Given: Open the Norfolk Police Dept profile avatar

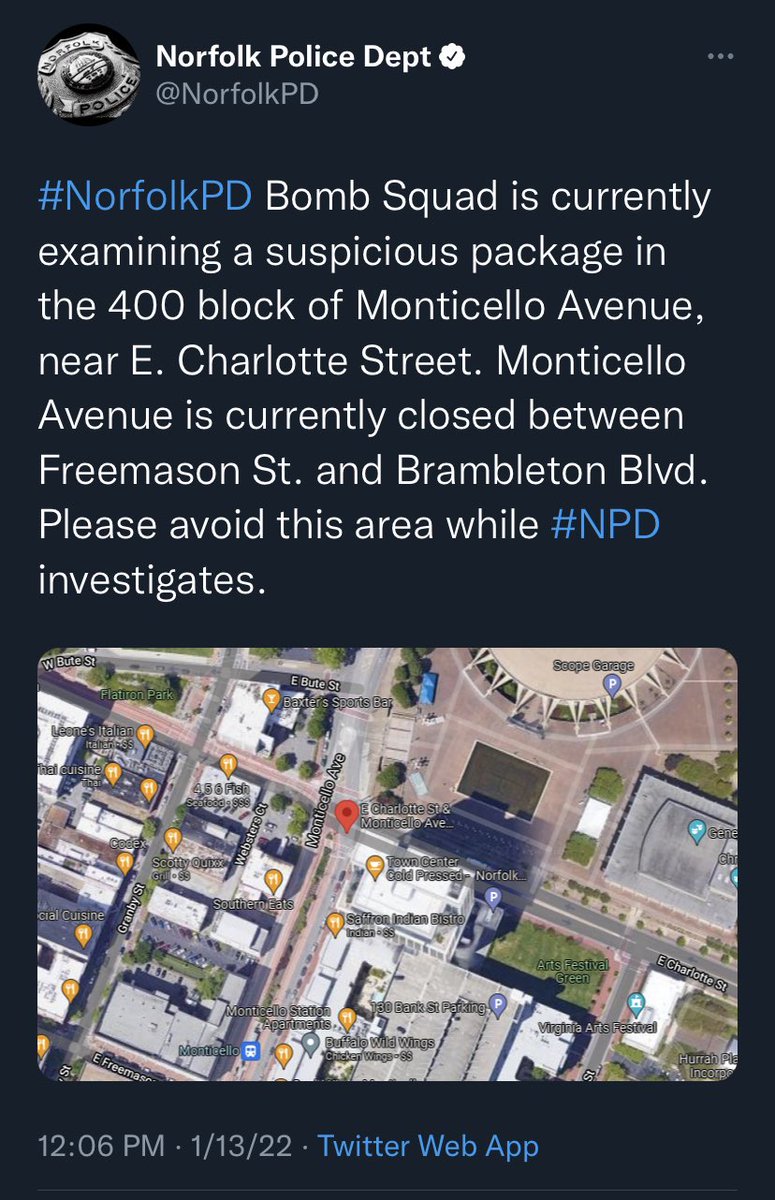Looking at the screenshot, I should 88,75.
